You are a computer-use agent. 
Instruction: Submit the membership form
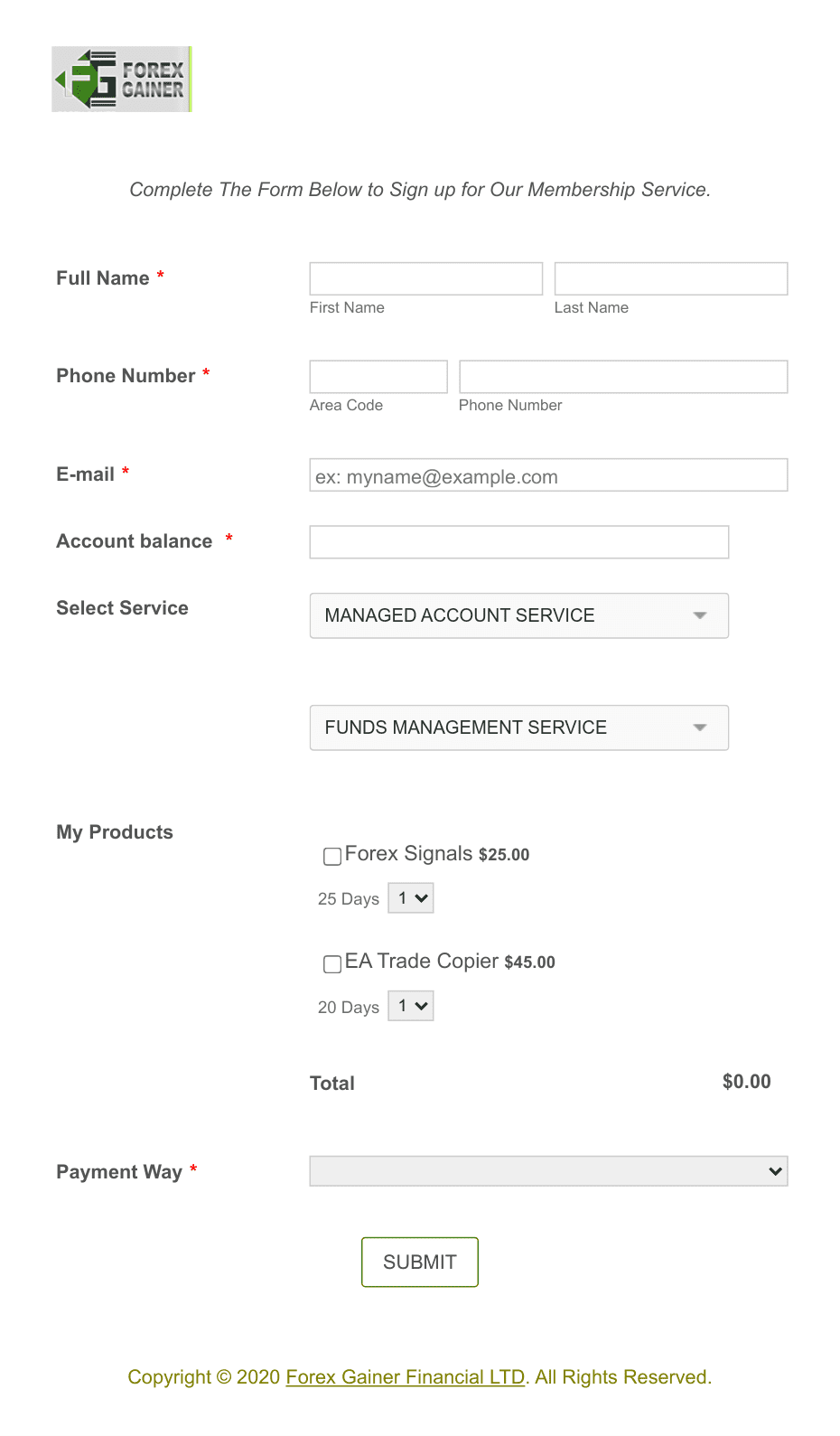coord(420,1262)
